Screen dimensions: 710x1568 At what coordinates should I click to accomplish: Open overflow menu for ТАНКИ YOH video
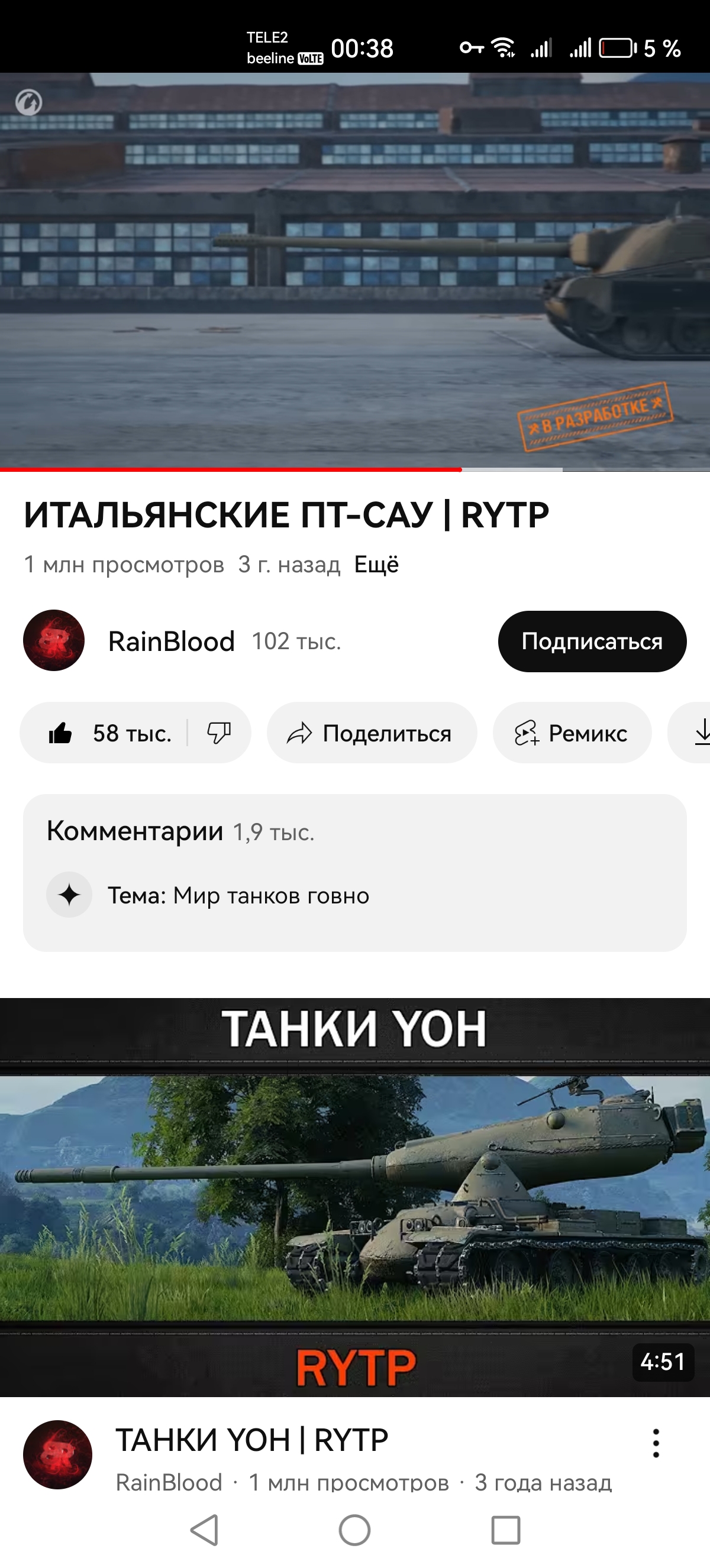click(656, 1443)
